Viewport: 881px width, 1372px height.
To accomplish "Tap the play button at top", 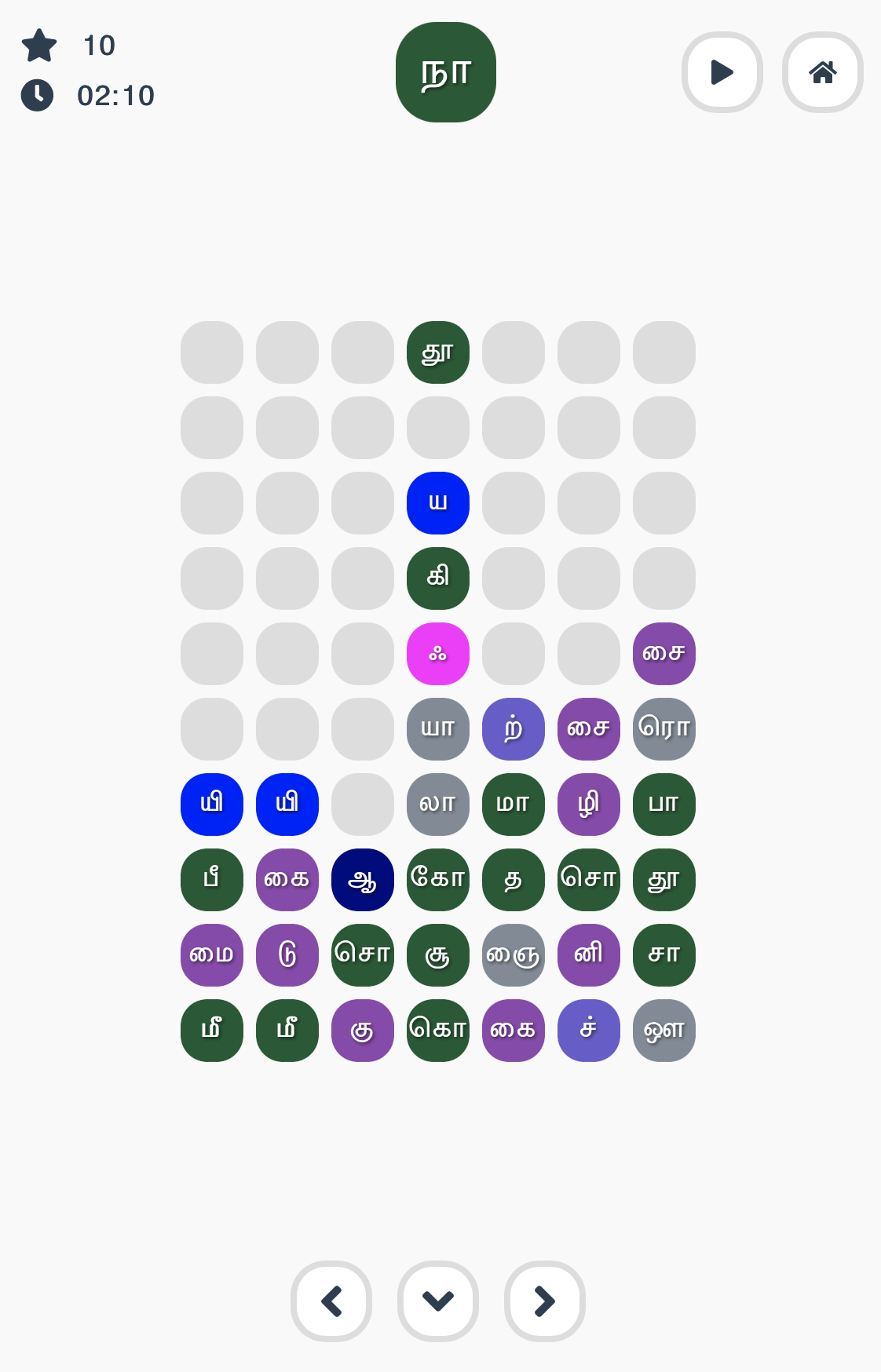I will point(722,72).
